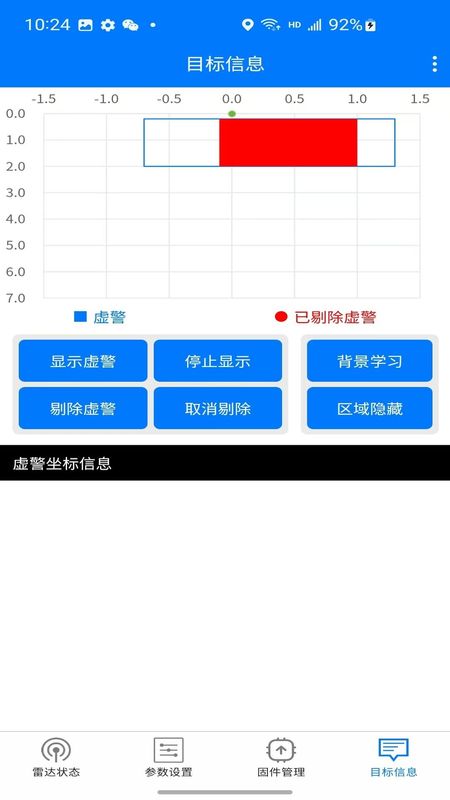This screenshot has width=450, height=800.
Task: Switch to the 参数设置 tab
Action: [169, 757]
